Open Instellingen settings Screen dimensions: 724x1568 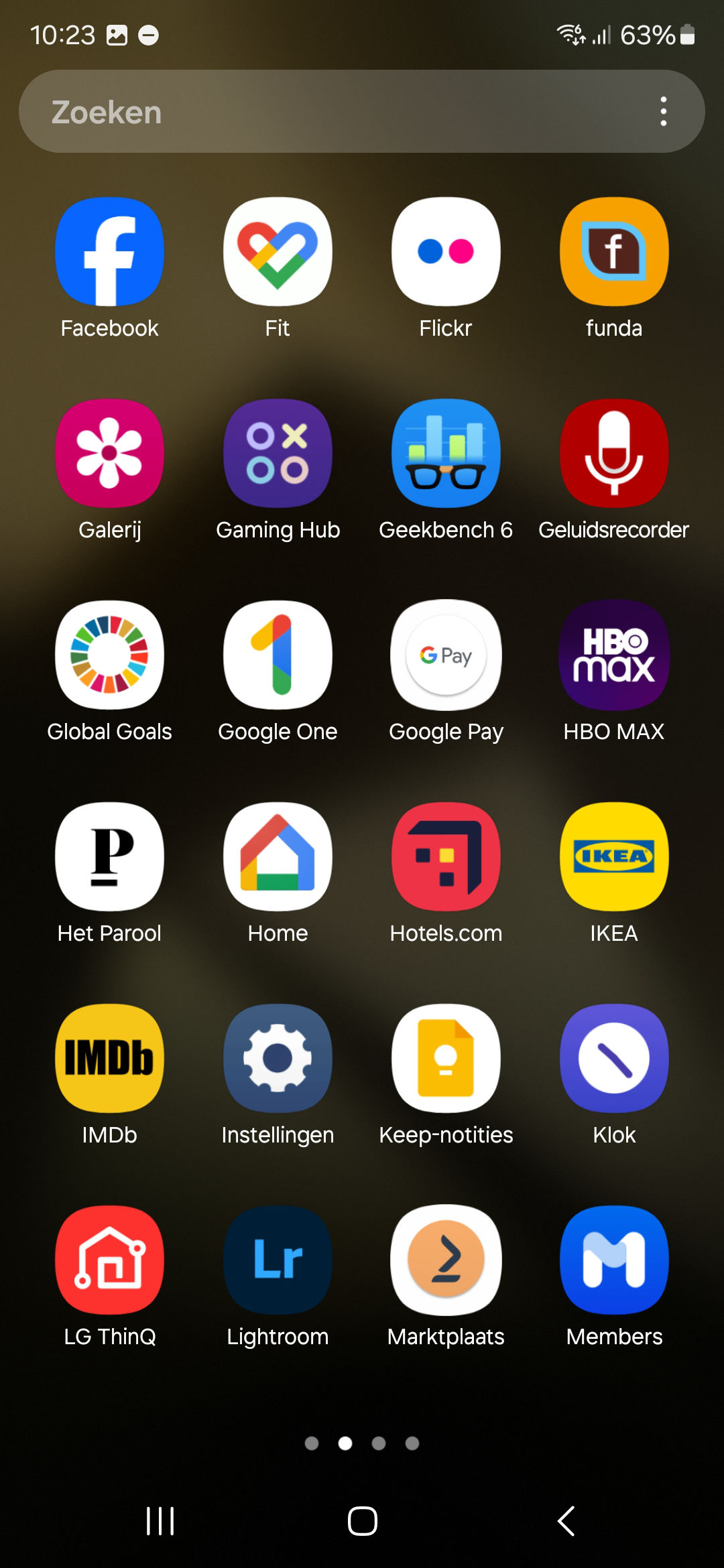(278, 1059)
